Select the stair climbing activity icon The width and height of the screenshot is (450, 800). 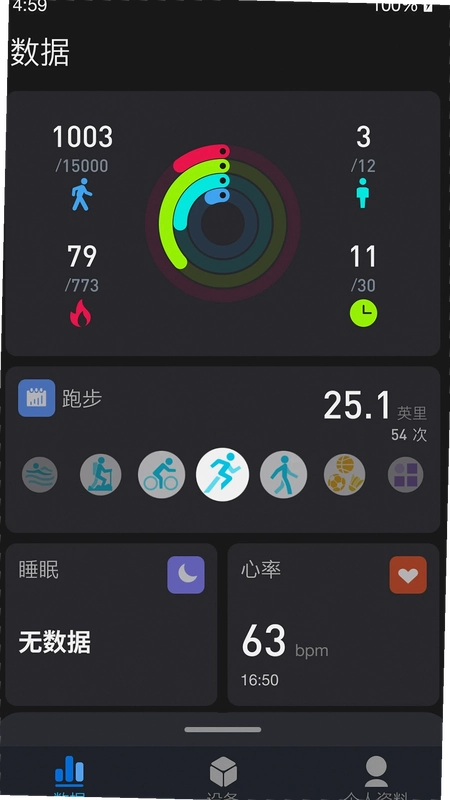pyautogui.click(x=101, y=474)
